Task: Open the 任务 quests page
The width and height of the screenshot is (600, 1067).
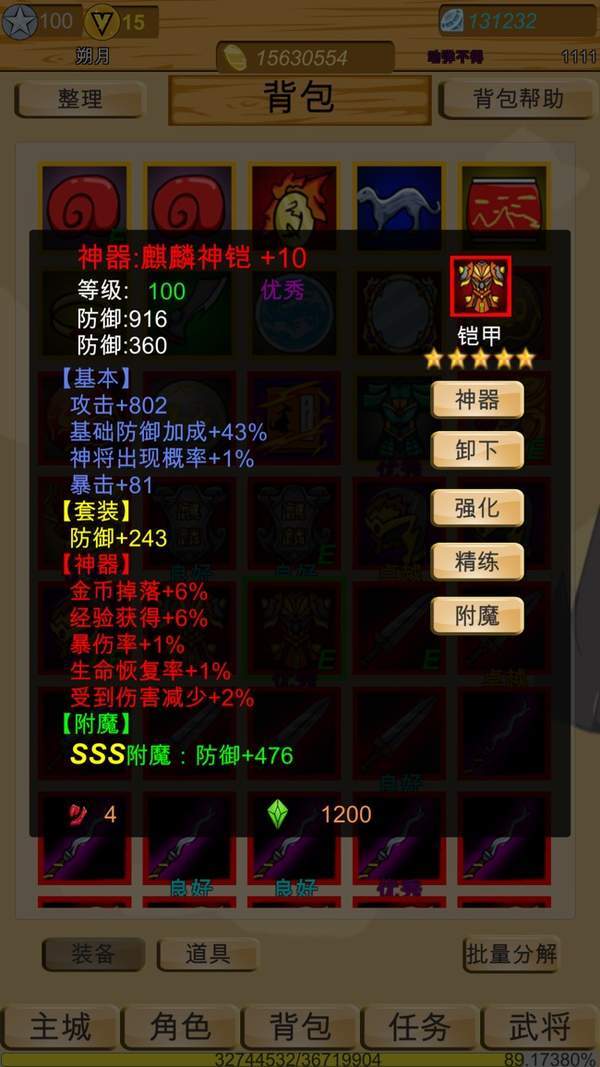Action: [420, 1027]
